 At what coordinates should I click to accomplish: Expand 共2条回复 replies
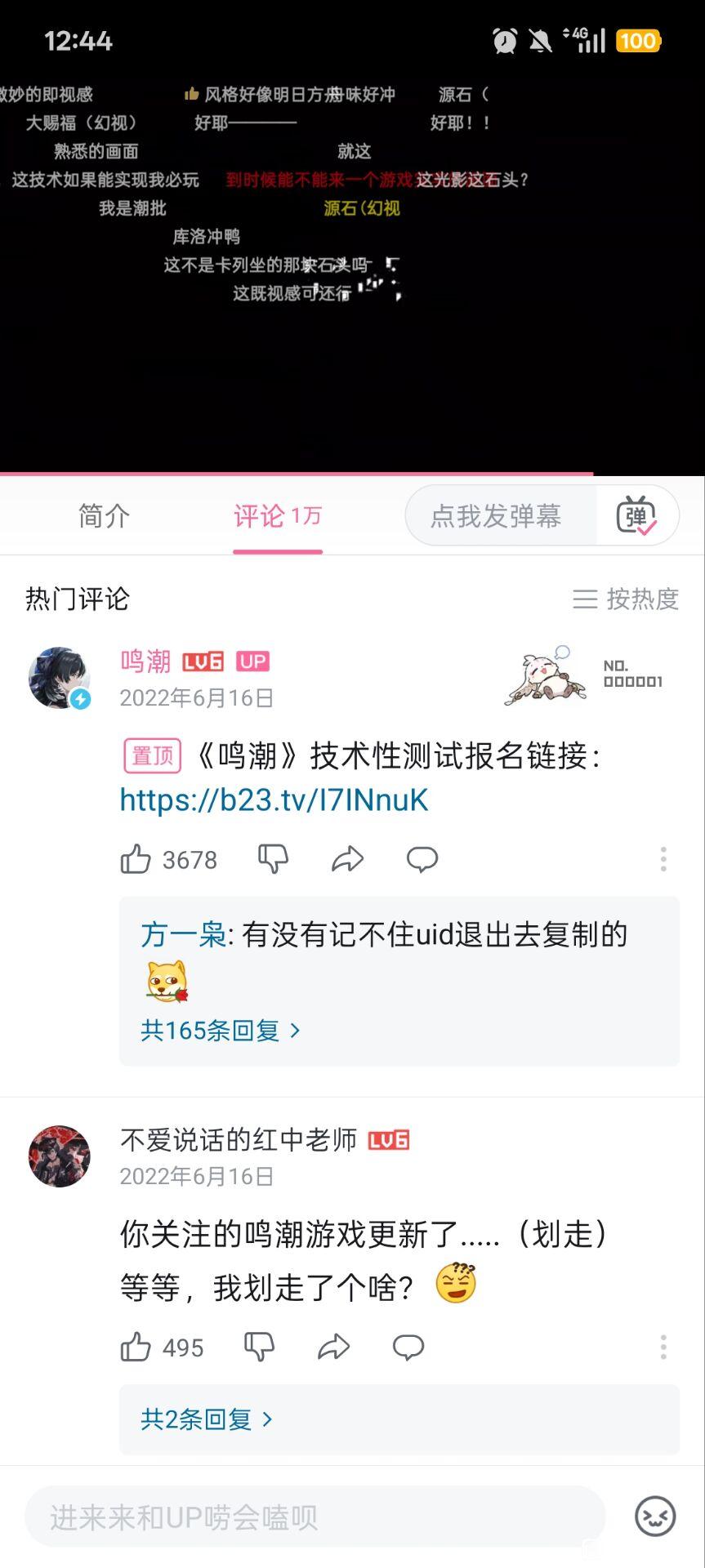coord(206,1419)
